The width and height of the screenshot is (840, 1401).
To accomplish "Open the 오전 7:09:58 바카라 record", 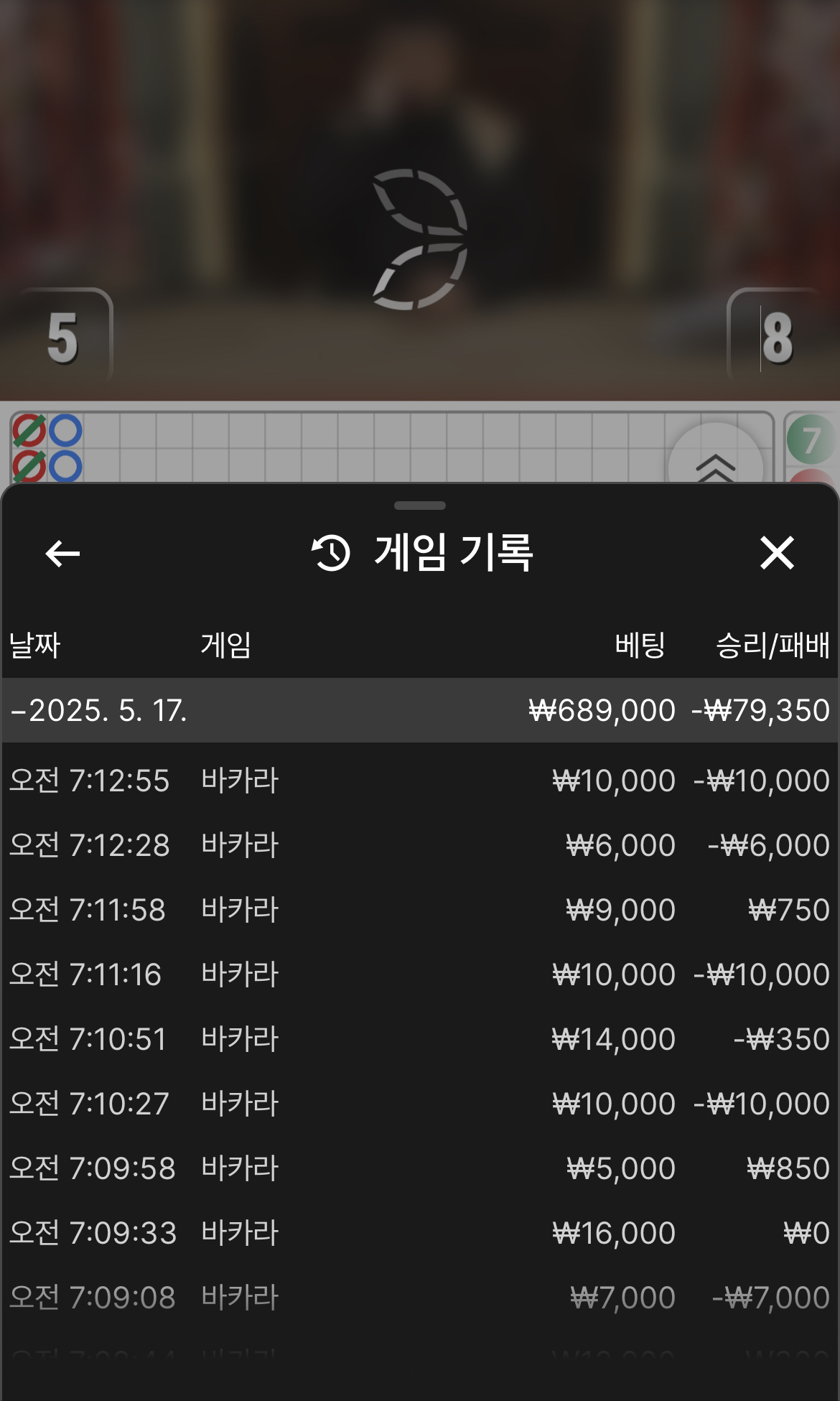I will 419,1168.
